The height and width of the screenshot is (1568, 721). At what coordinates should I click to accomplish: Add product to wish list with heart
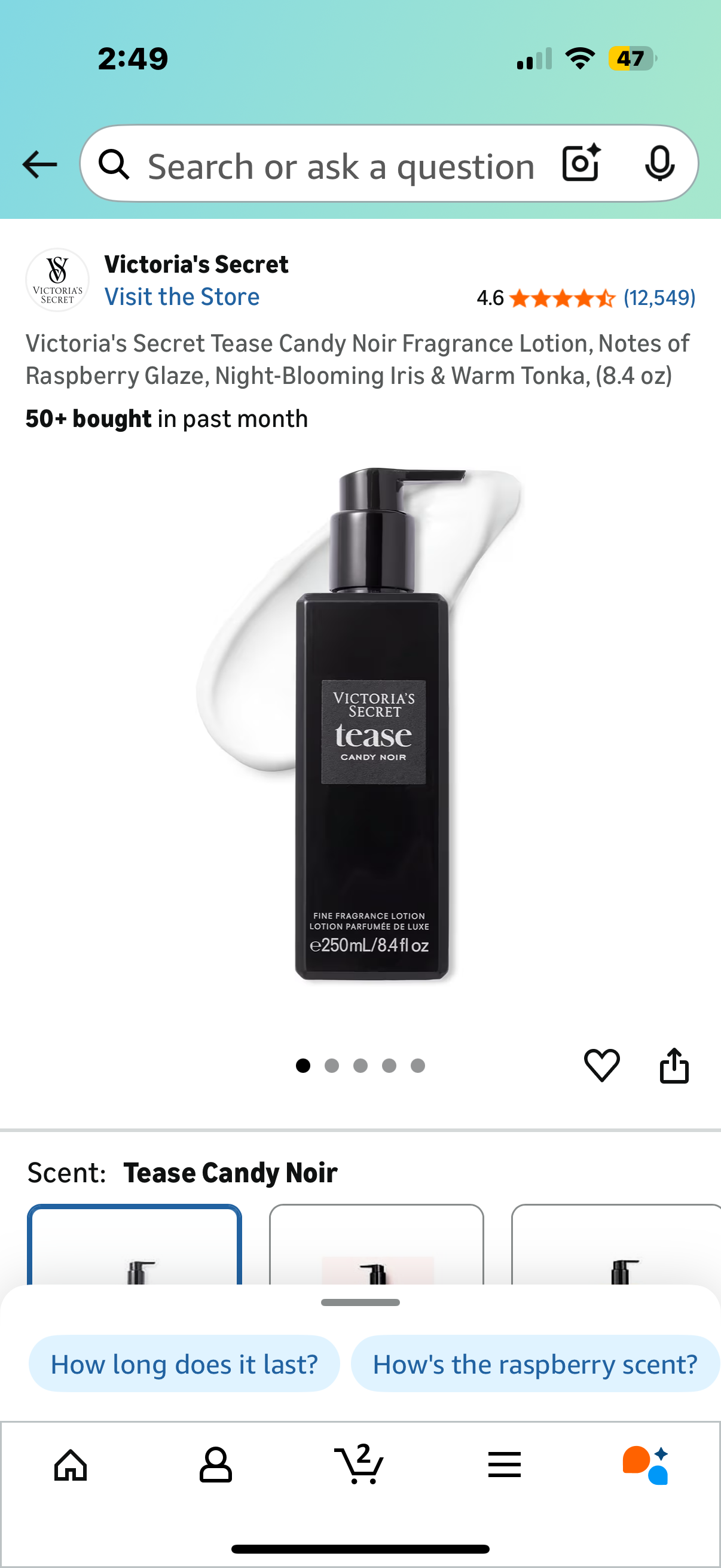[602, 1065]
